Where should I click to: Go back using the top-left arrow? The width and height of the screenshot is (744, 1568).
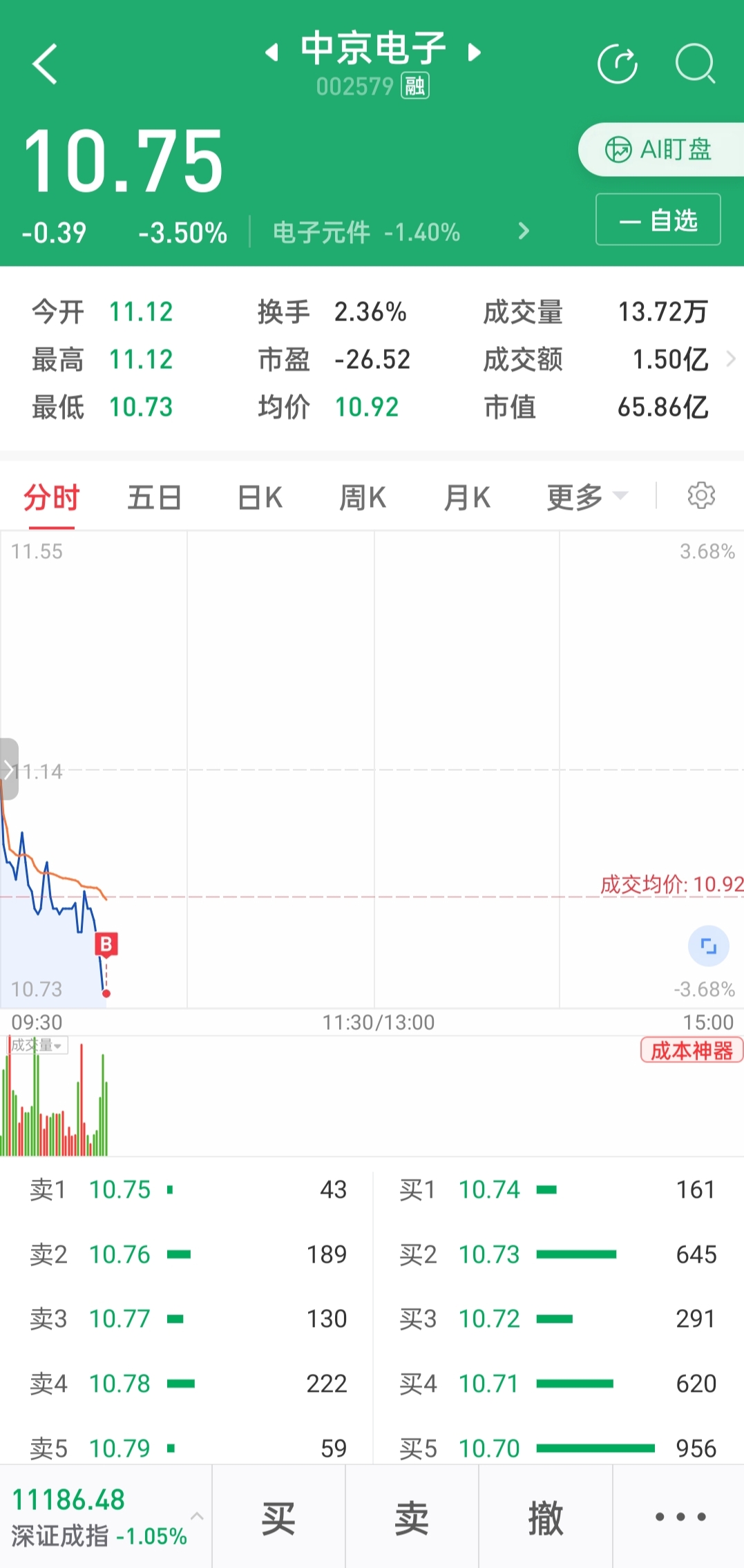pos(45,64)
